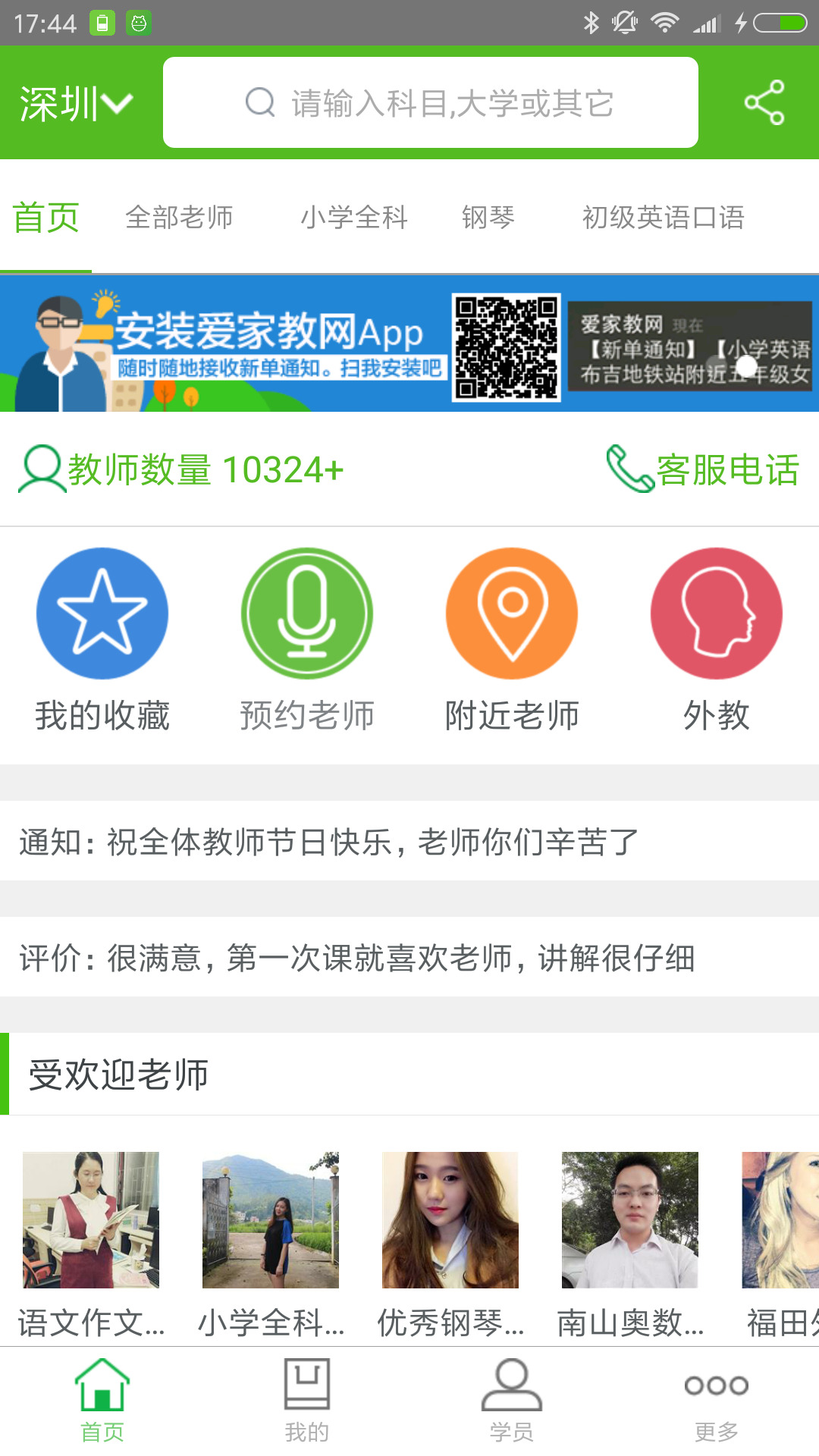This screenshot has width=819, height=1456.
Task: Open the teacher holiday notification message
Action: tap(329, 839)
